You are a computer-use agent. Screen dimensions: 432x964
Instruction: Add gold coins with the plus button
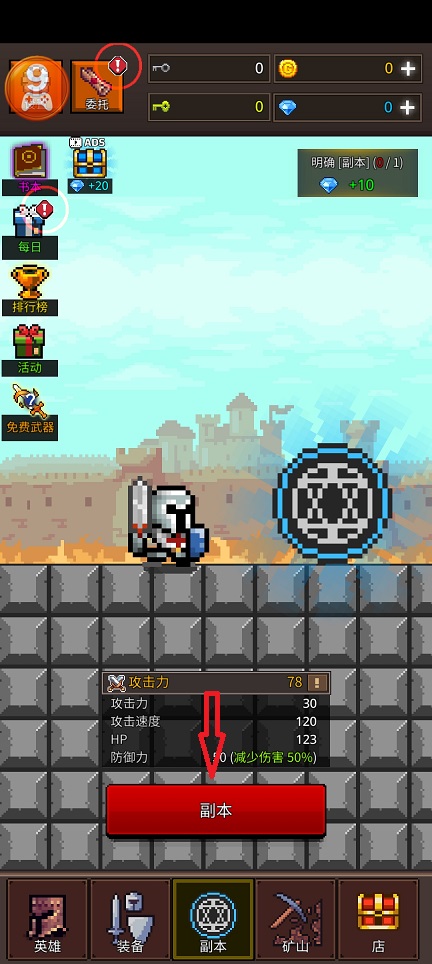(409, 69)
